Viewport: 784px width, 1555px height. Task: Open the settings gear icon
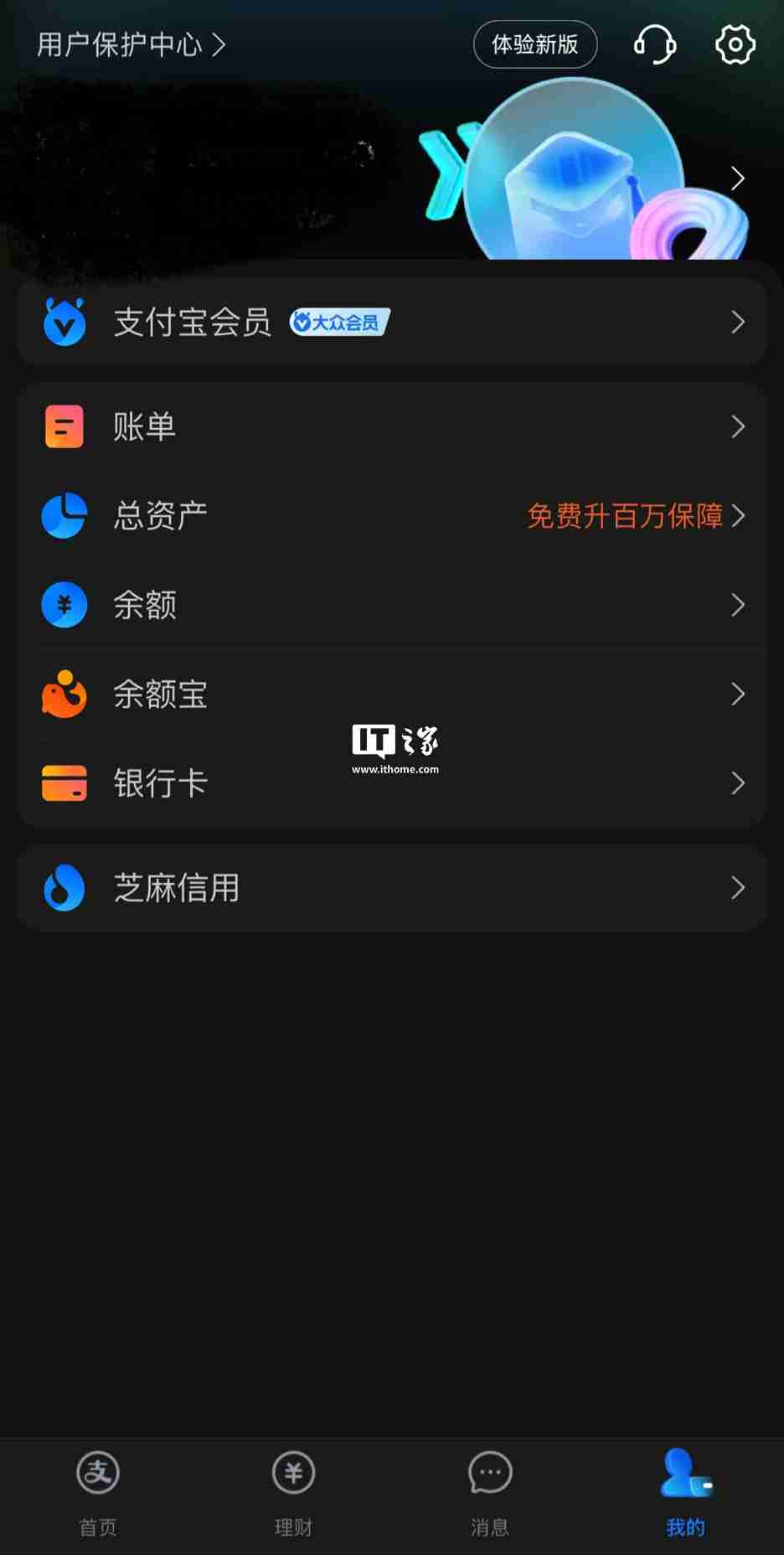click(x=735, y=44)
